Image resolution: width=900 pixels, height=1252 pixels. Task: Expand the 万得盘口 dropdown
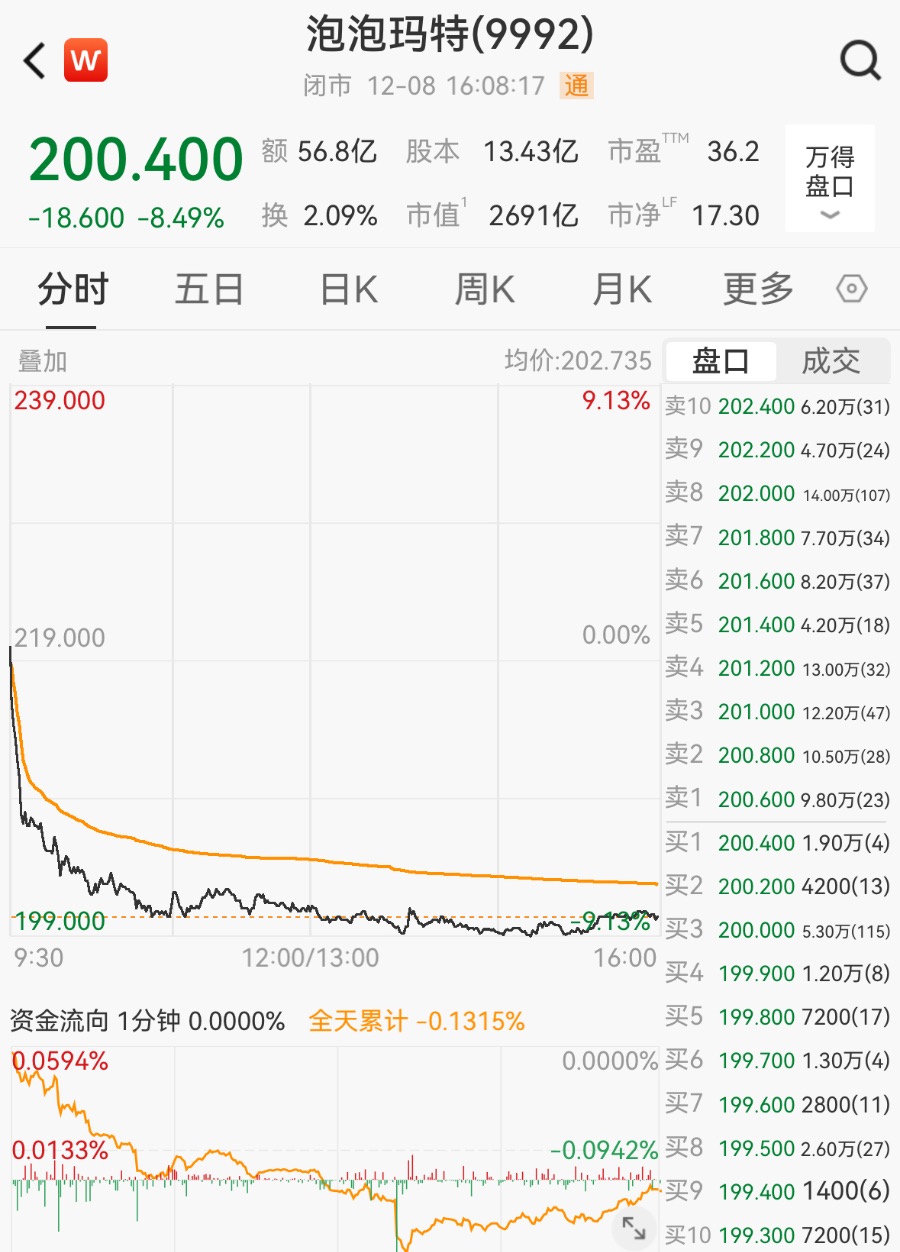(x=830, y=180)
